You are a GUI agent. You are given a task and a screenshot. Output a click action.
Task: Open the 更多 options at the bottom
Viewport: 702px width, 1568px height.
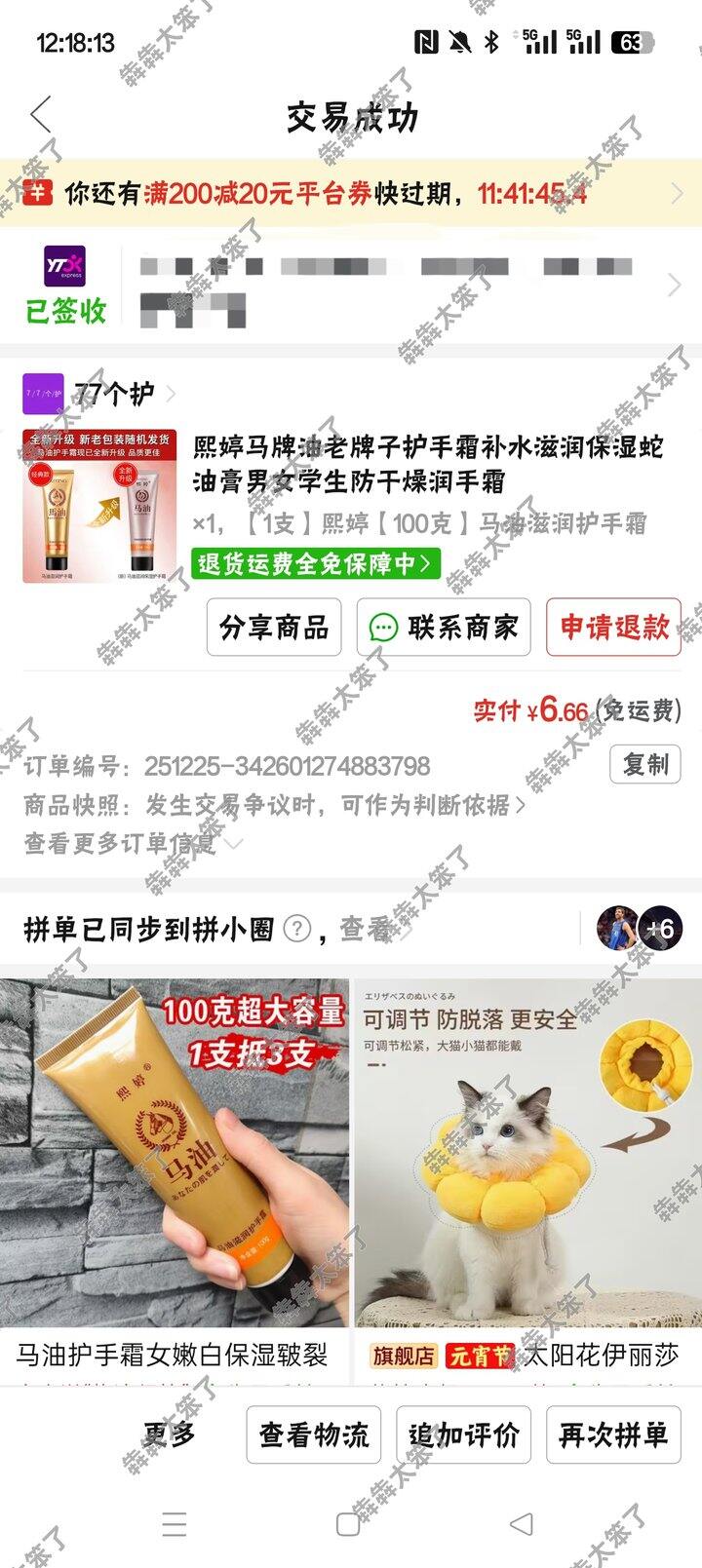click(171, 1434)
